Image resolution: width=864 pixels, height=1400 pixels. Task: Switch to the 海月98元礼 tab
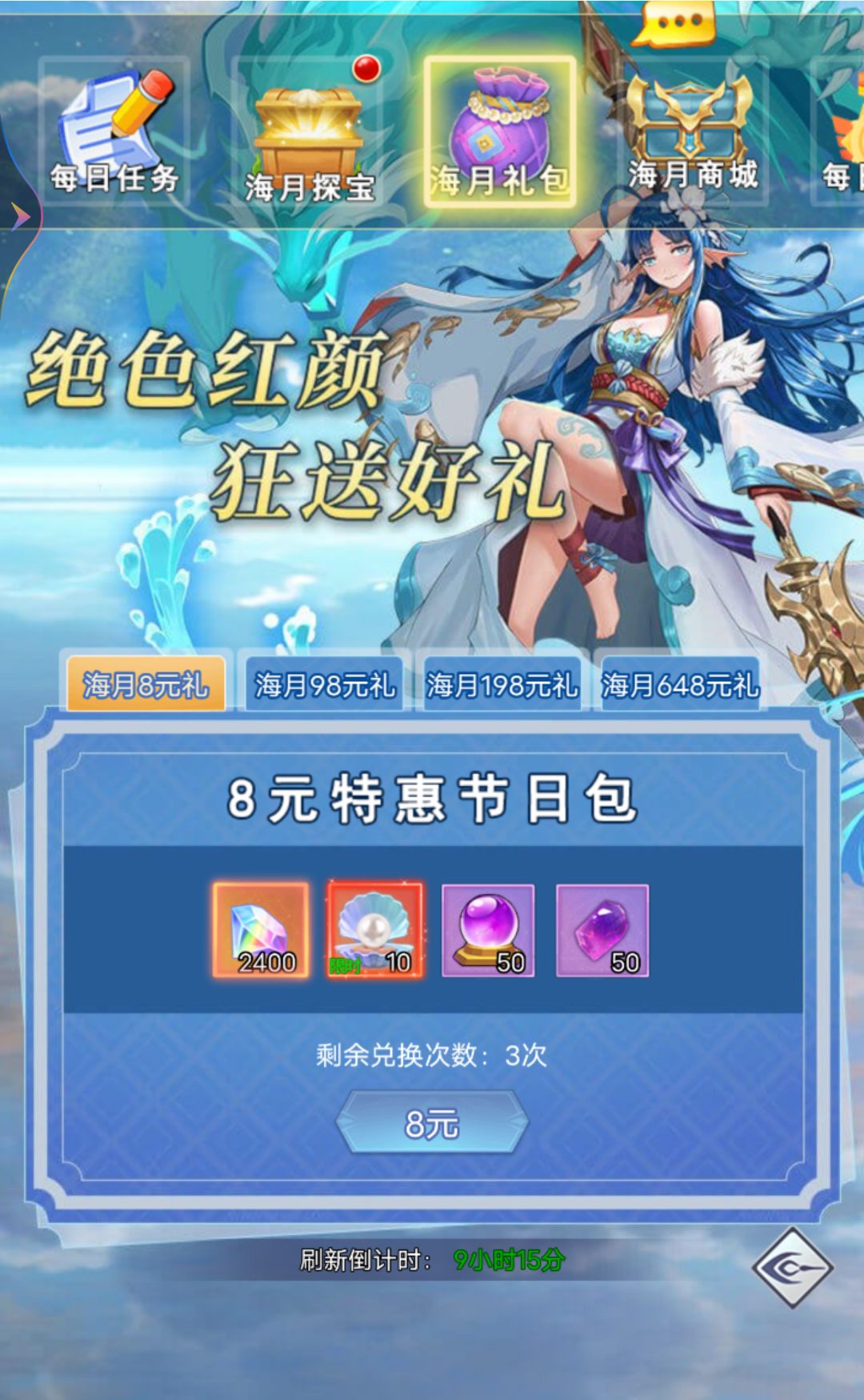click(x=323, y=686)
